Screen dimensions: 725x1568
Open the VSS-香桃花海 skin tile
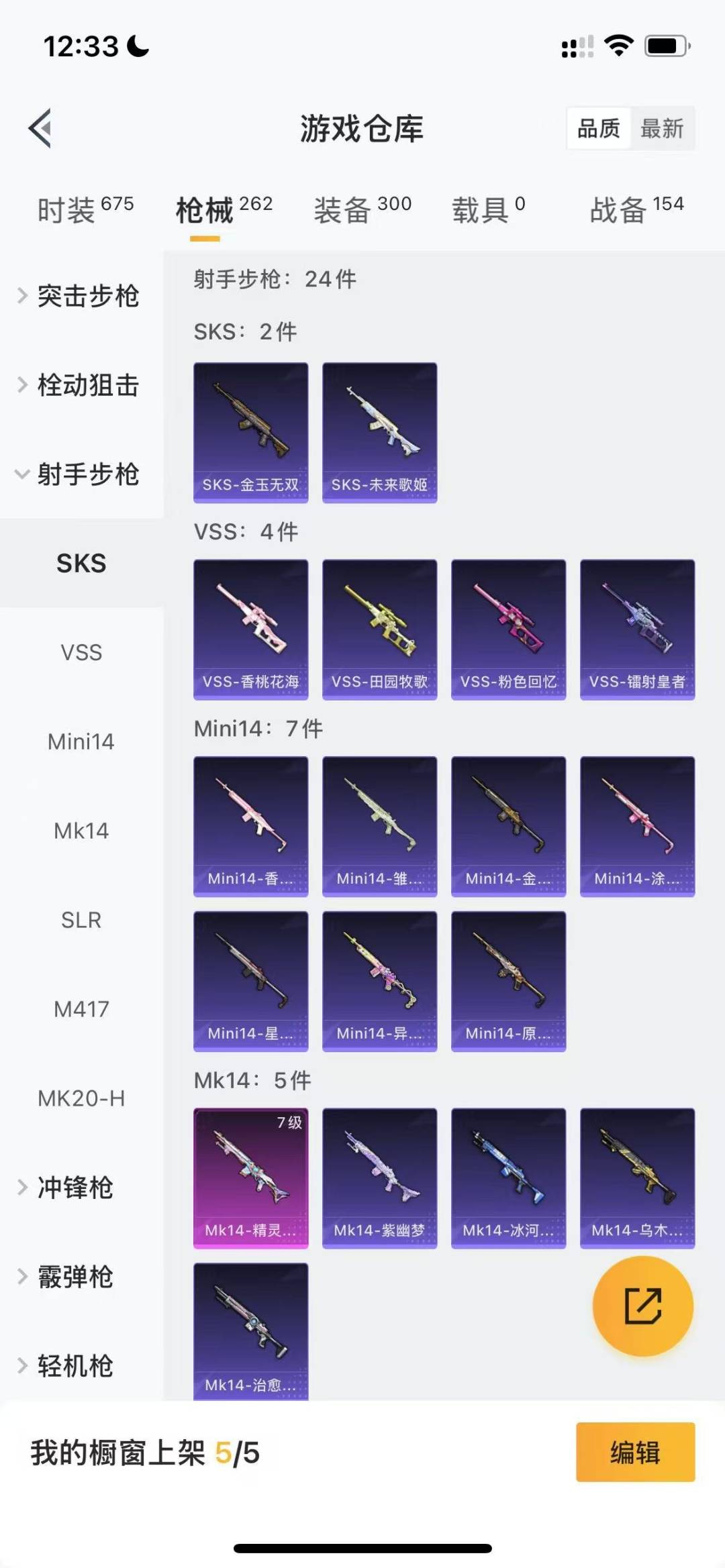pyautogui.click(x=251, y=629)
